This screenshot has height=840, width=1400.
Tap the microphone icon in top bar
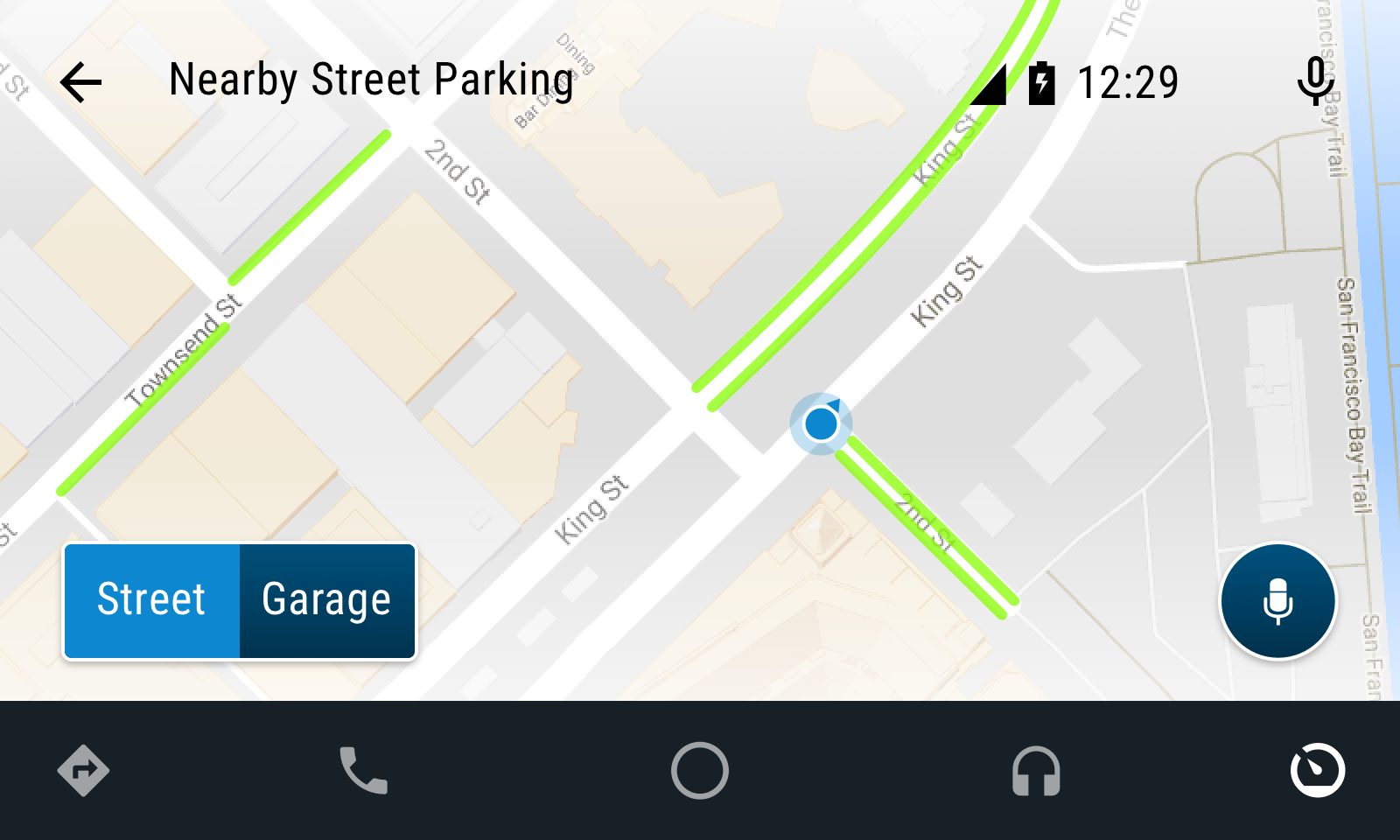(x=1315, y=81)
